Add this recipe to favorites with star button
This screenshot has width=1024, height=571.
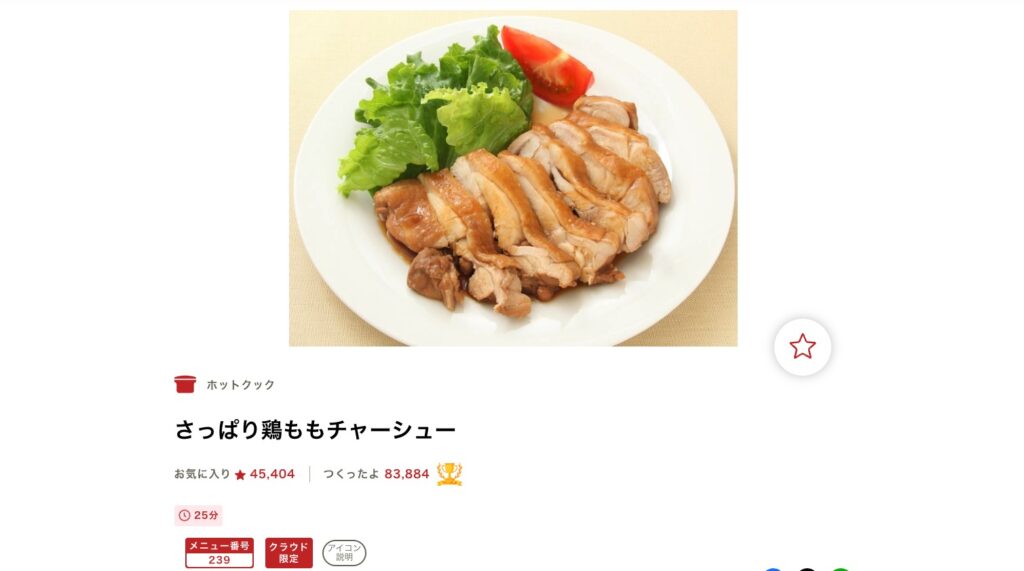[802, 347]
